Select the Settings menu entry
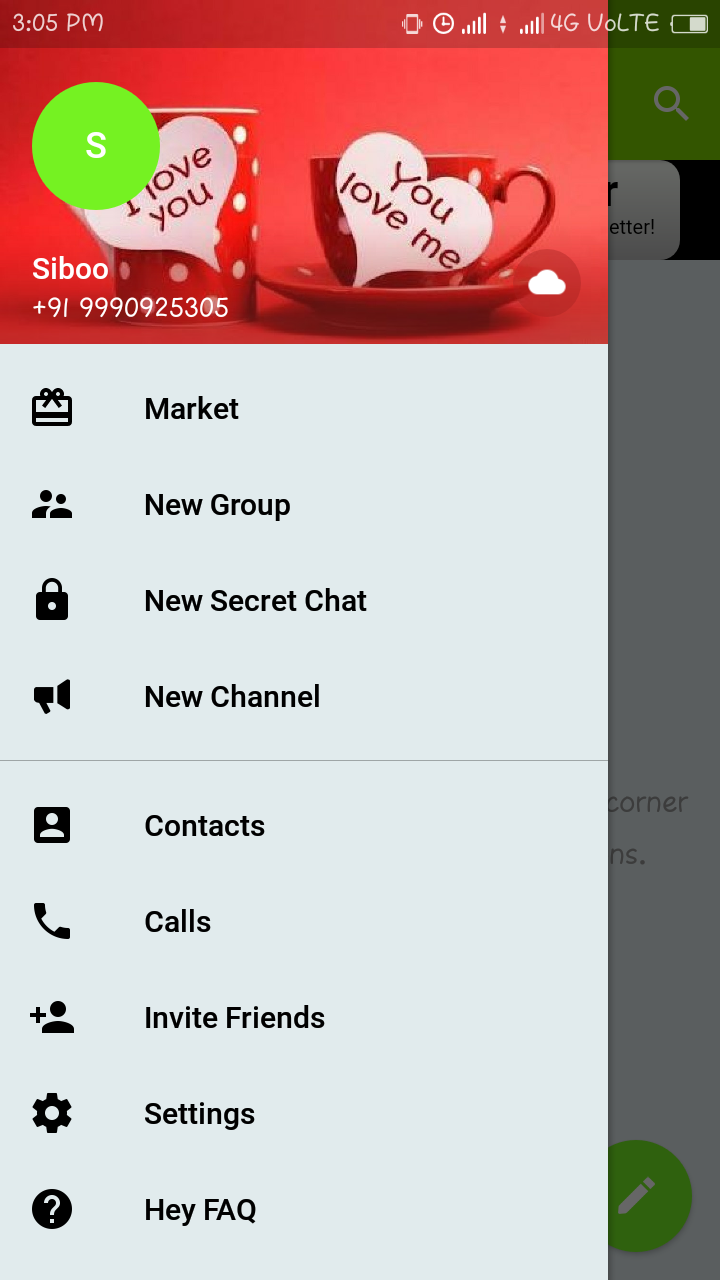 click(x=199, y=1112)
